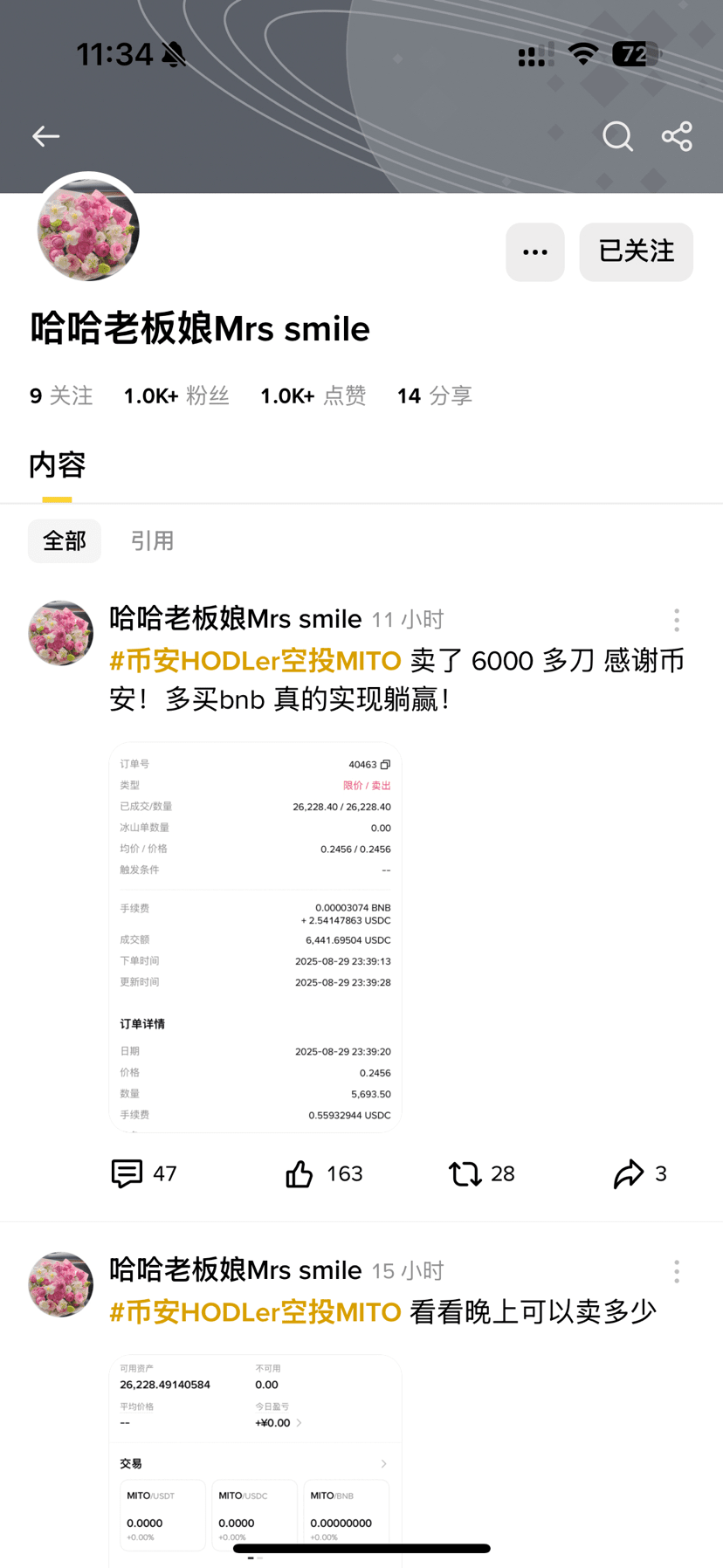Open hashtag #币安HODLer空投MITO in the 15 小时 post
723x1568 pixels.
[x=255, y=1311]
